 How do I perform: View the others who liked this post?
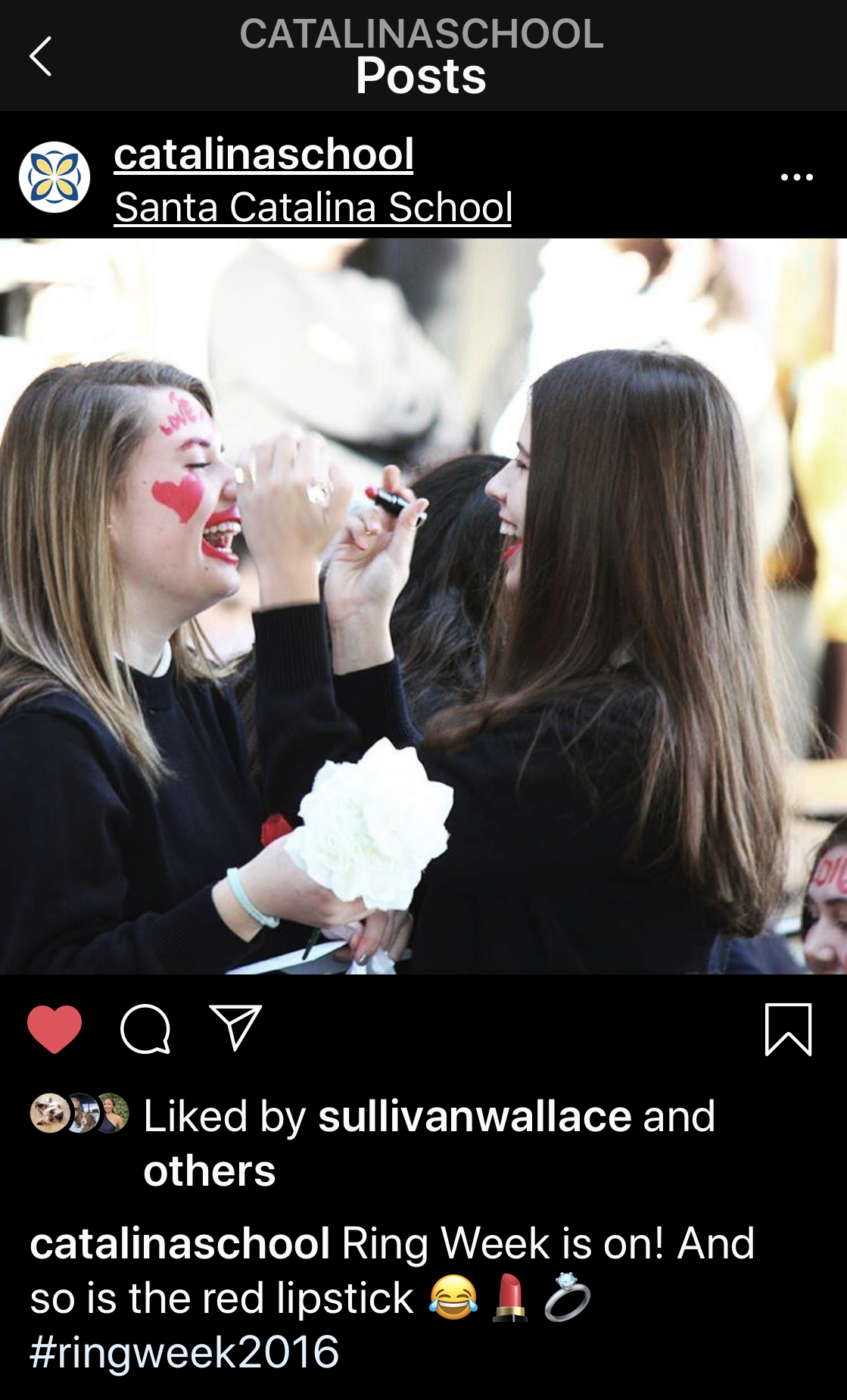point(210,1171)
